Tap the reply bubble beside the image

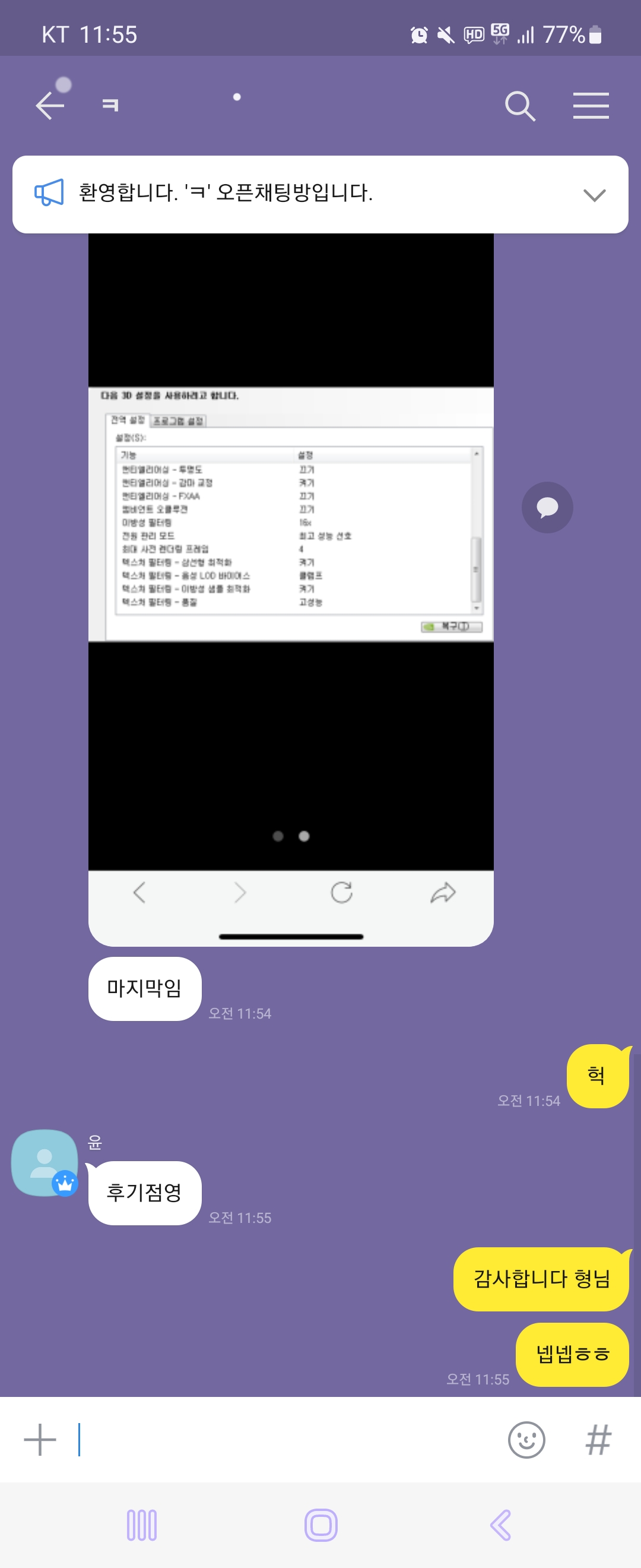[x=547, y=507]
